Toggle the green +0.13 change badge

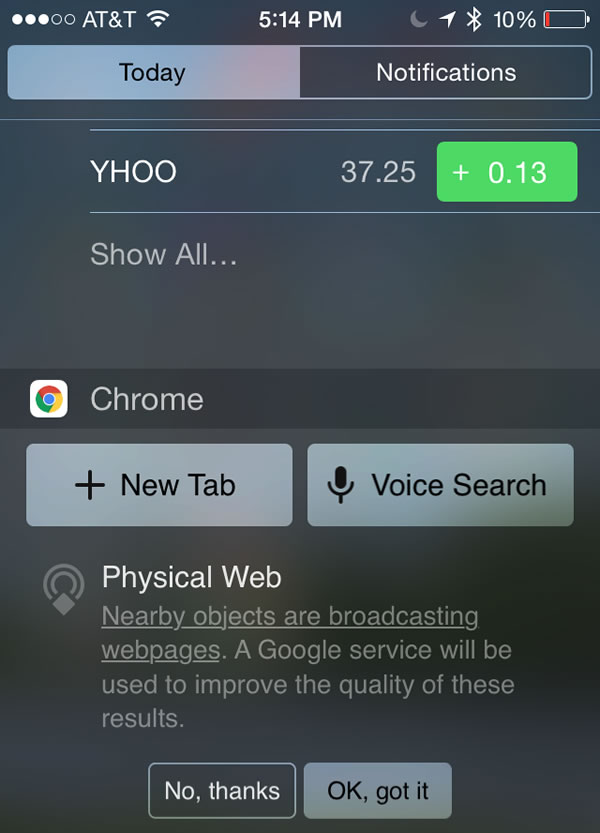click(507, 172)
